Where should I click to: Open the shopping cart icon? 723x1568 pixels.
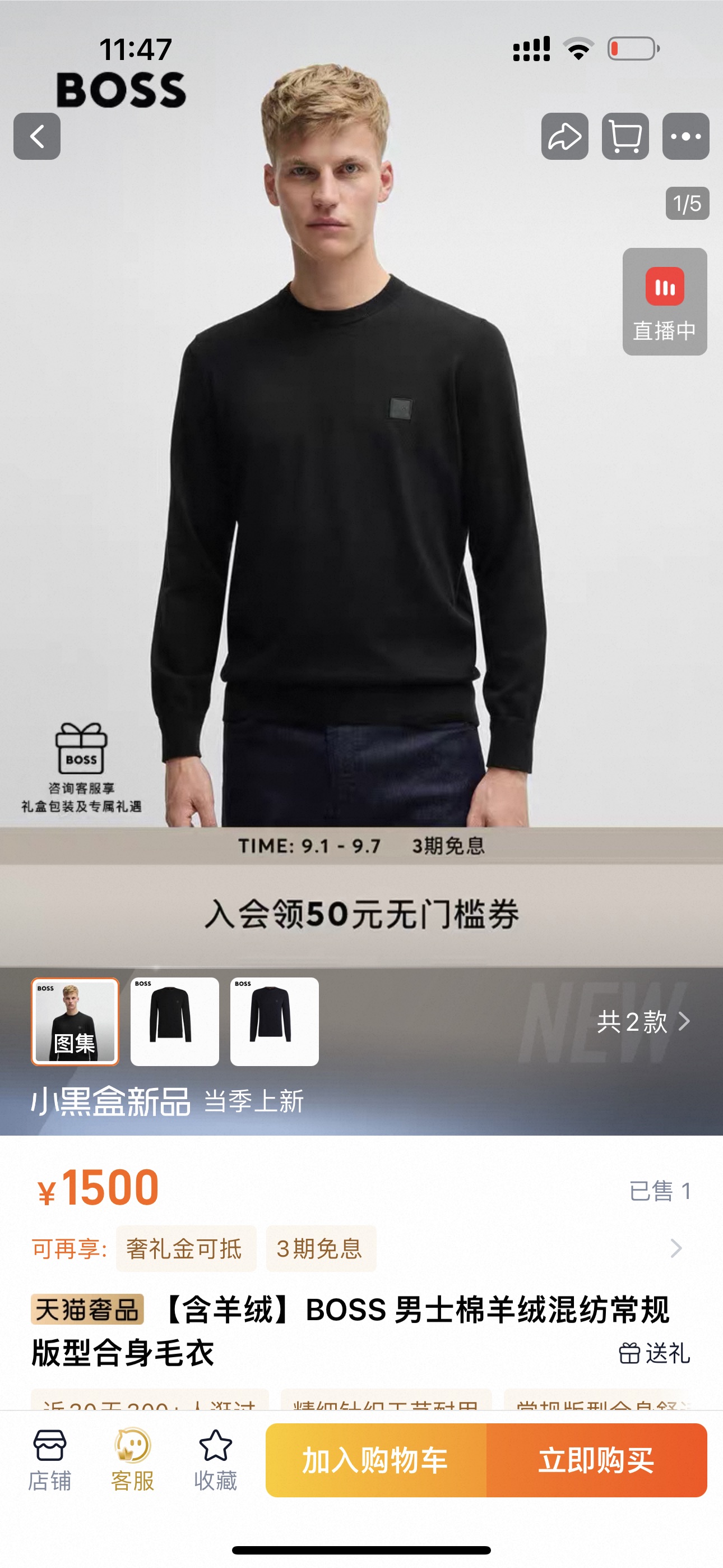[625, 136]
